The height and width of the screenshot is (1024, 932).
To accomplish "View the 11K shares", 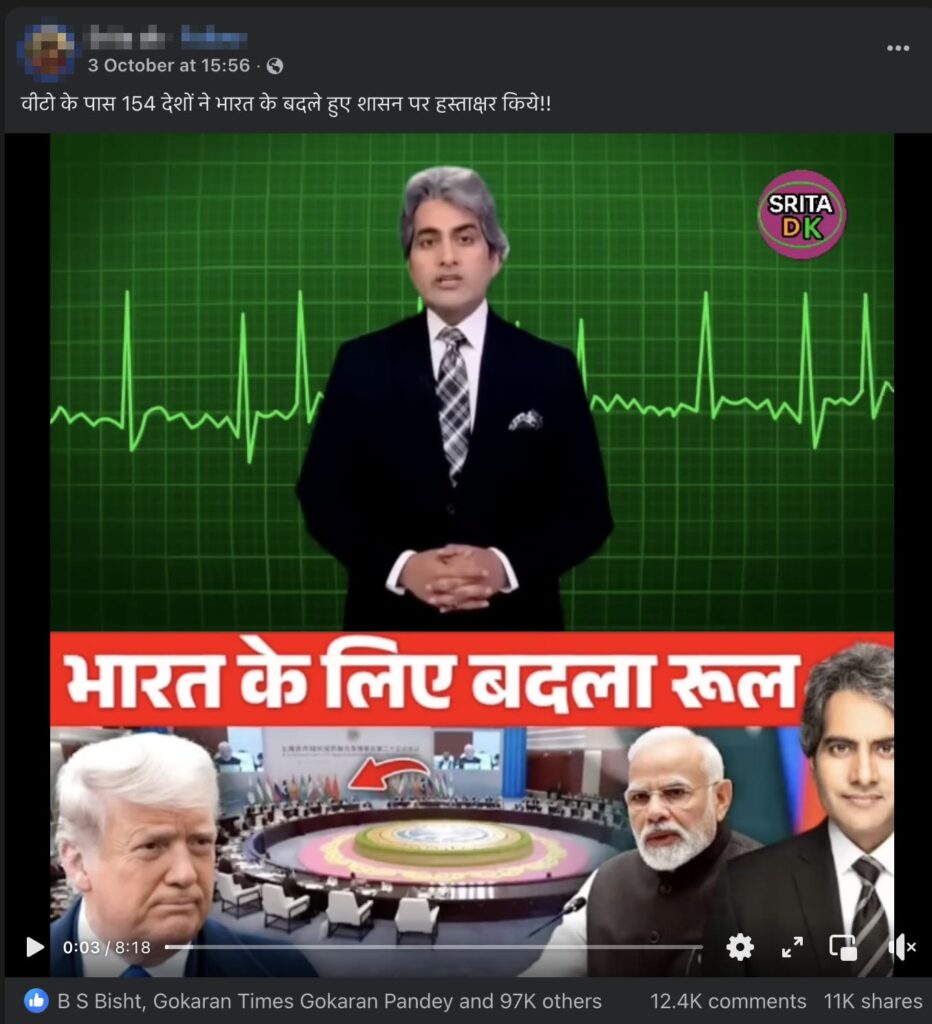I will (x=872, y=1001).
